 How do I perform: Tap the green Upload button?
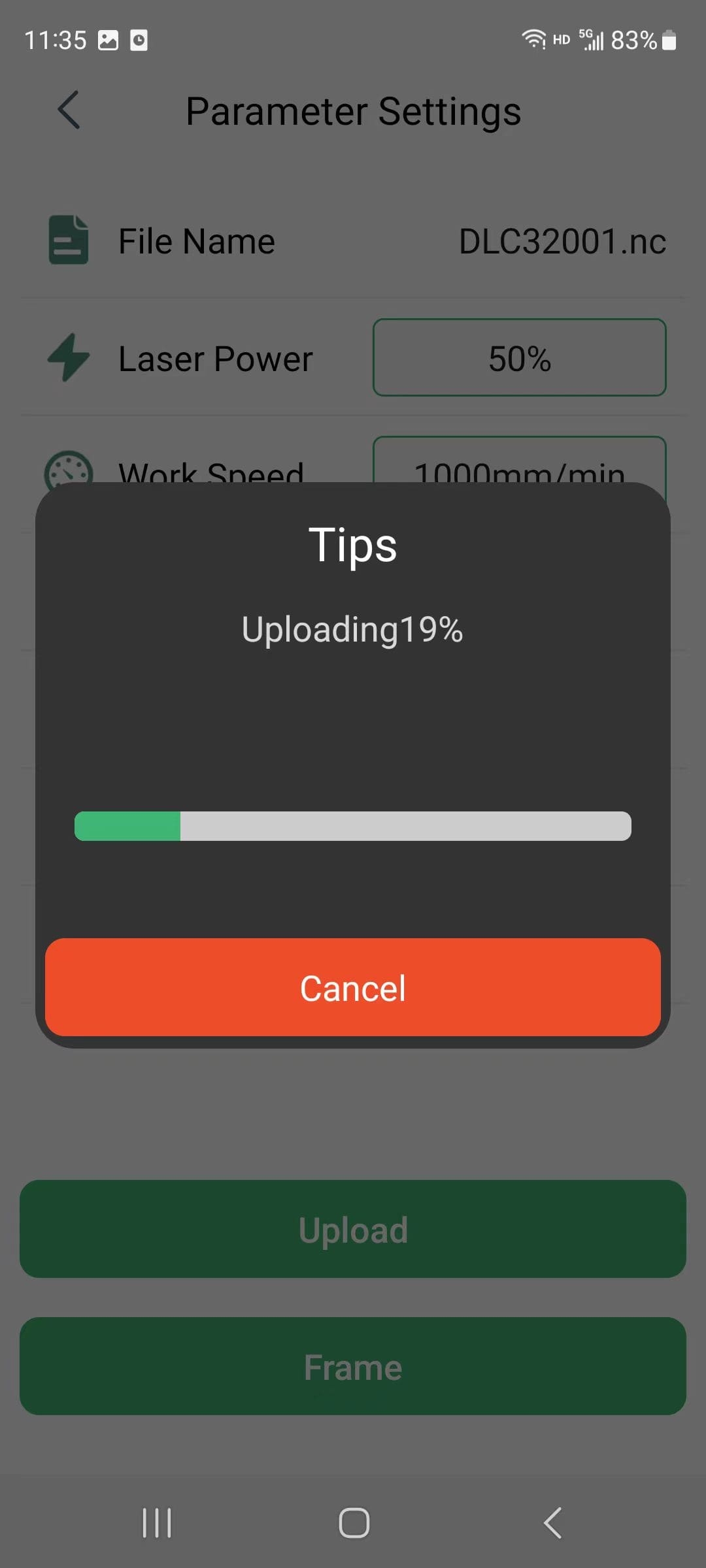[x=353, y=1229]
